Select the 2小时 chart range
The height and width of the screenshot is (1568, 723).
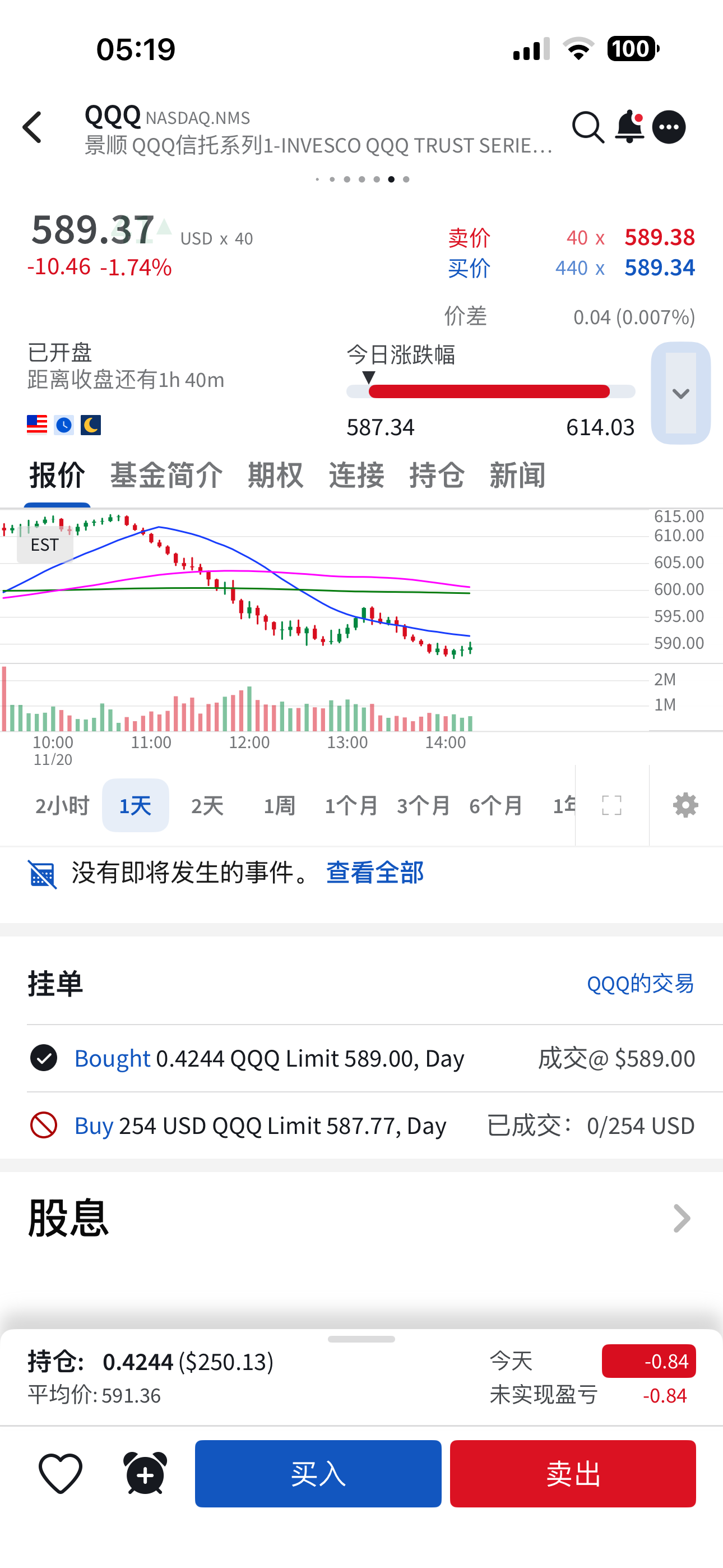pos(62,806)
